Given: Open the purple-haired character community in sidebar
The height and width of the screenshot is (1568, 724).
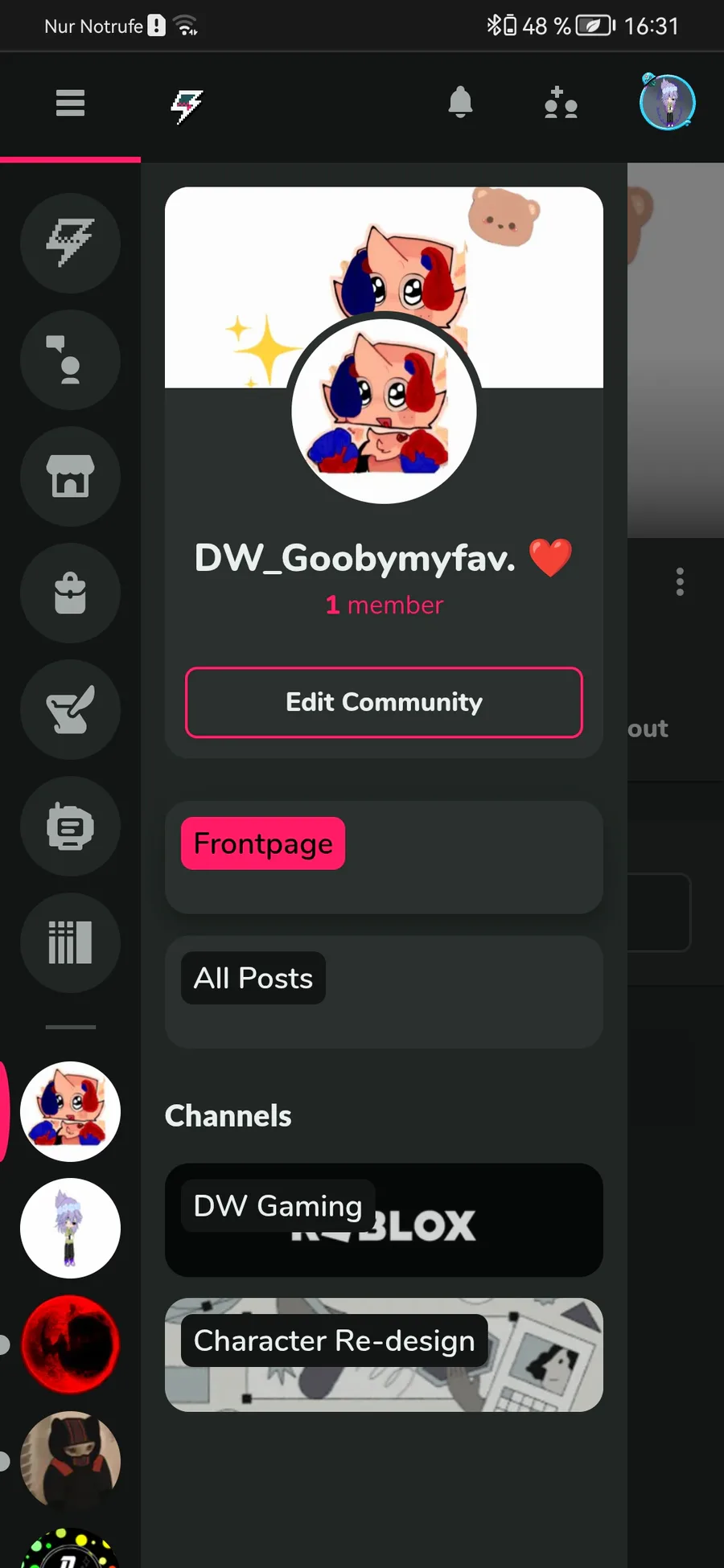Looking at the screenshot, I should coord(70,1228).
